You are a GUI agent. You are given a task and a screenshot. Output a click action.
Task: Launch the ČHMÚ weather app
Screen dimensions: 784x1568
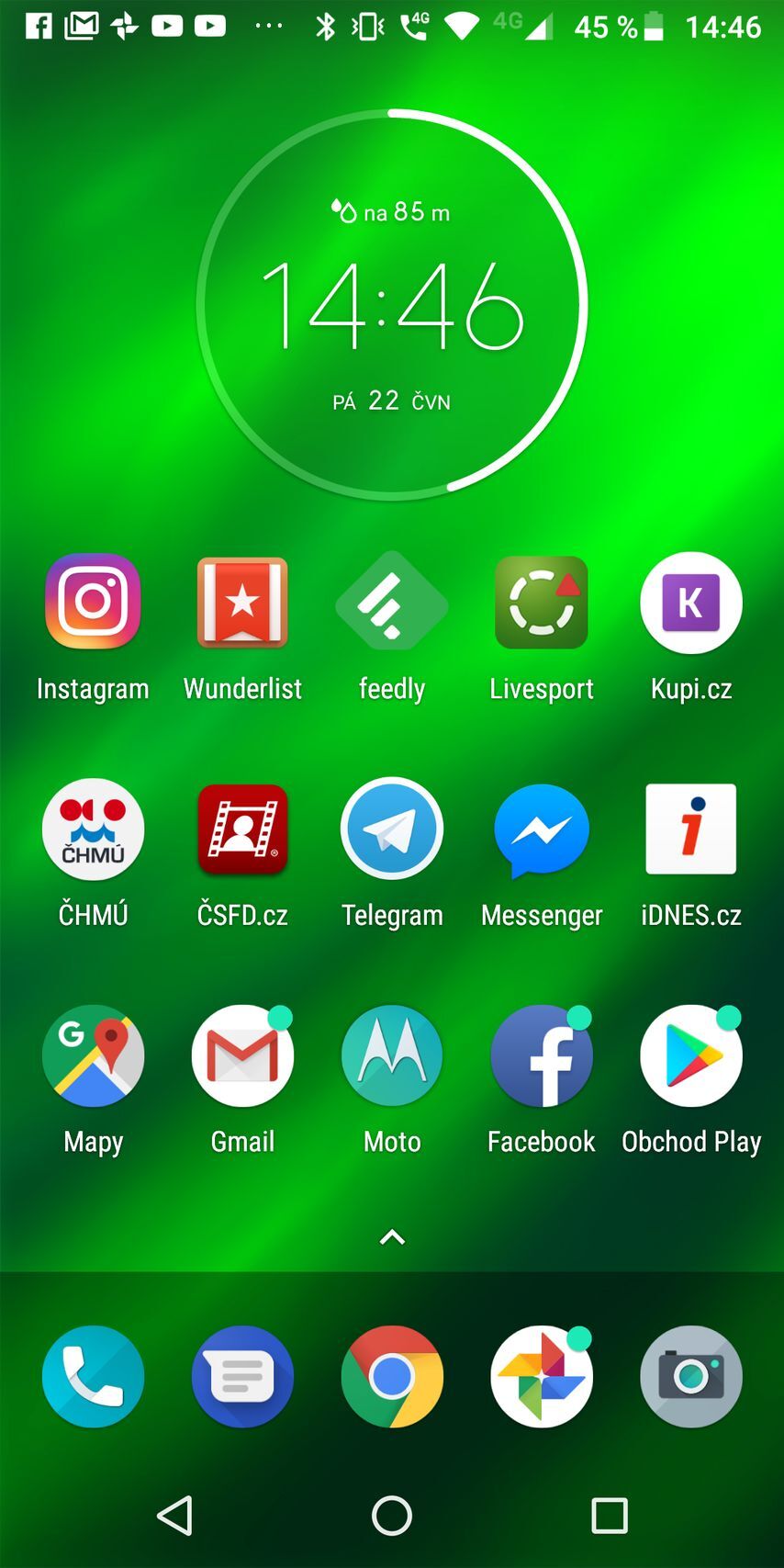pos(93,829)
